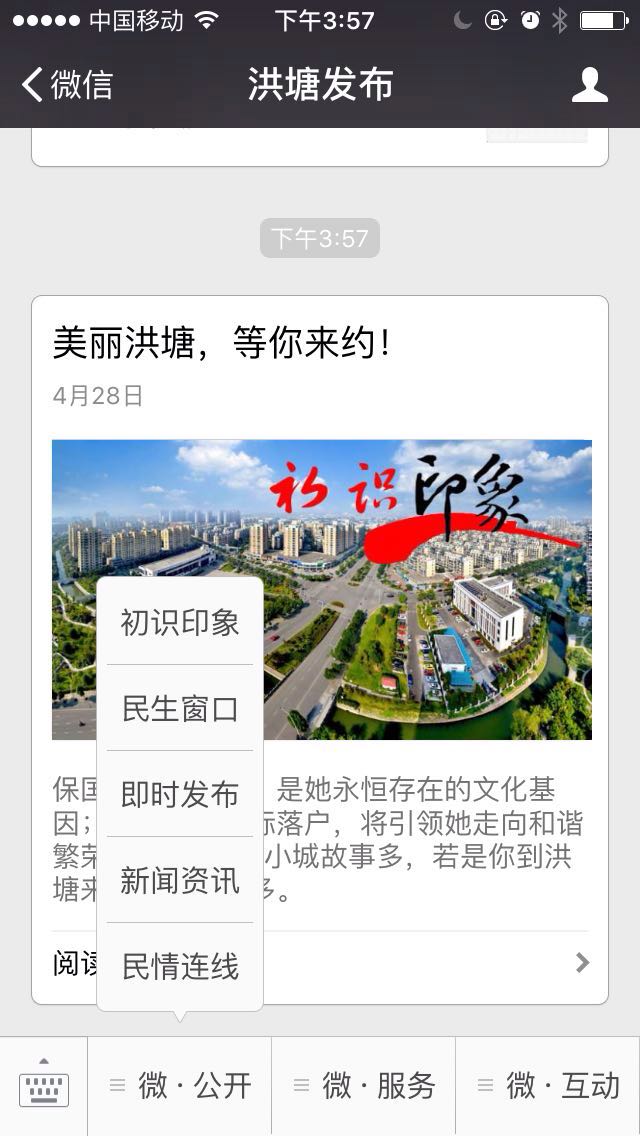Collapse the 微·公开 menu

pyautogui.click(x=180, y=1086)
